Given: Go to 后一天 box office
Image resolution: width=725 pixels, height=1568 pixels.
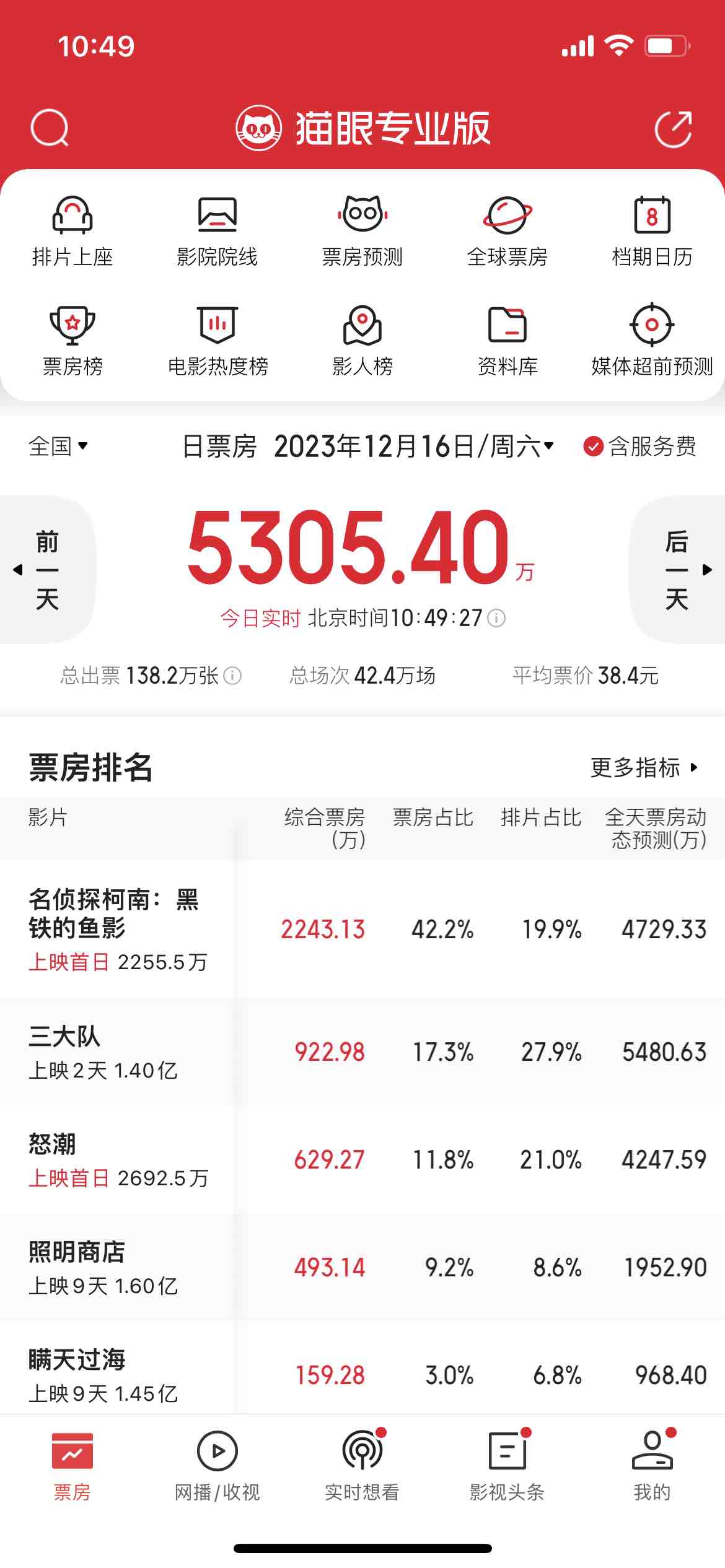Looking at the screenshot, I should point(677,570).
